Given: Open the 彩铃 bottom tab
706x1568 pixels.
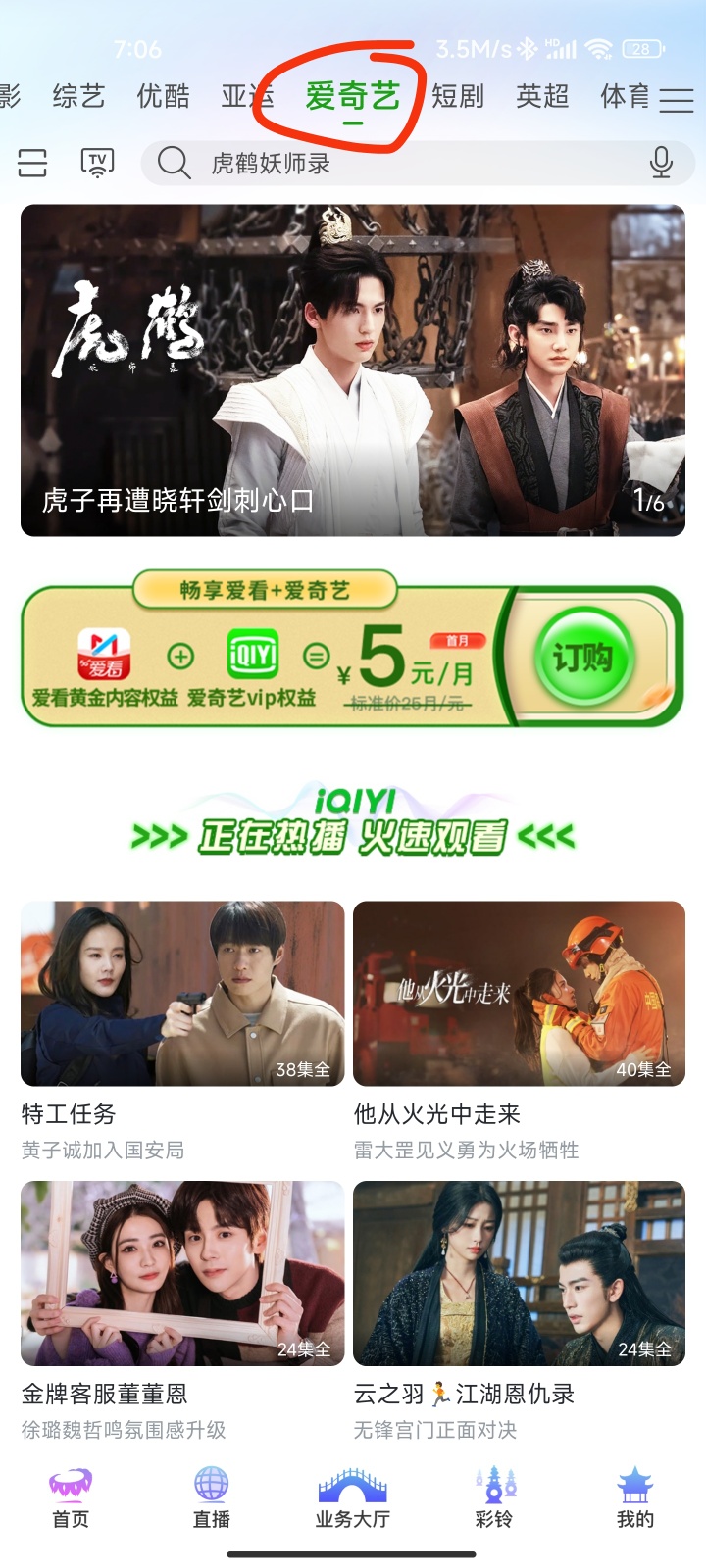Looking at the screenshot, I should coord(494,1498).
